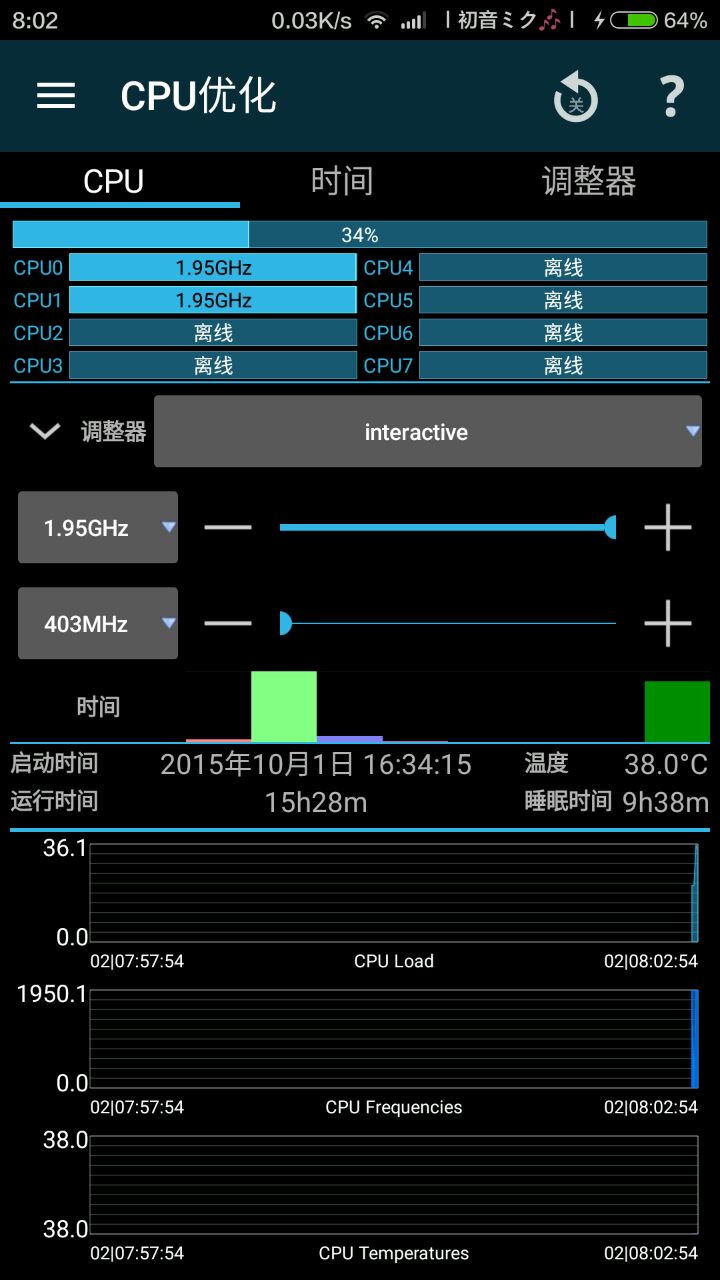Image resolution: width=720 pixels, height=1280 pixels.
Task: Open the 1.95GHz max frequency dropdown
Action: tap(98, 527)
